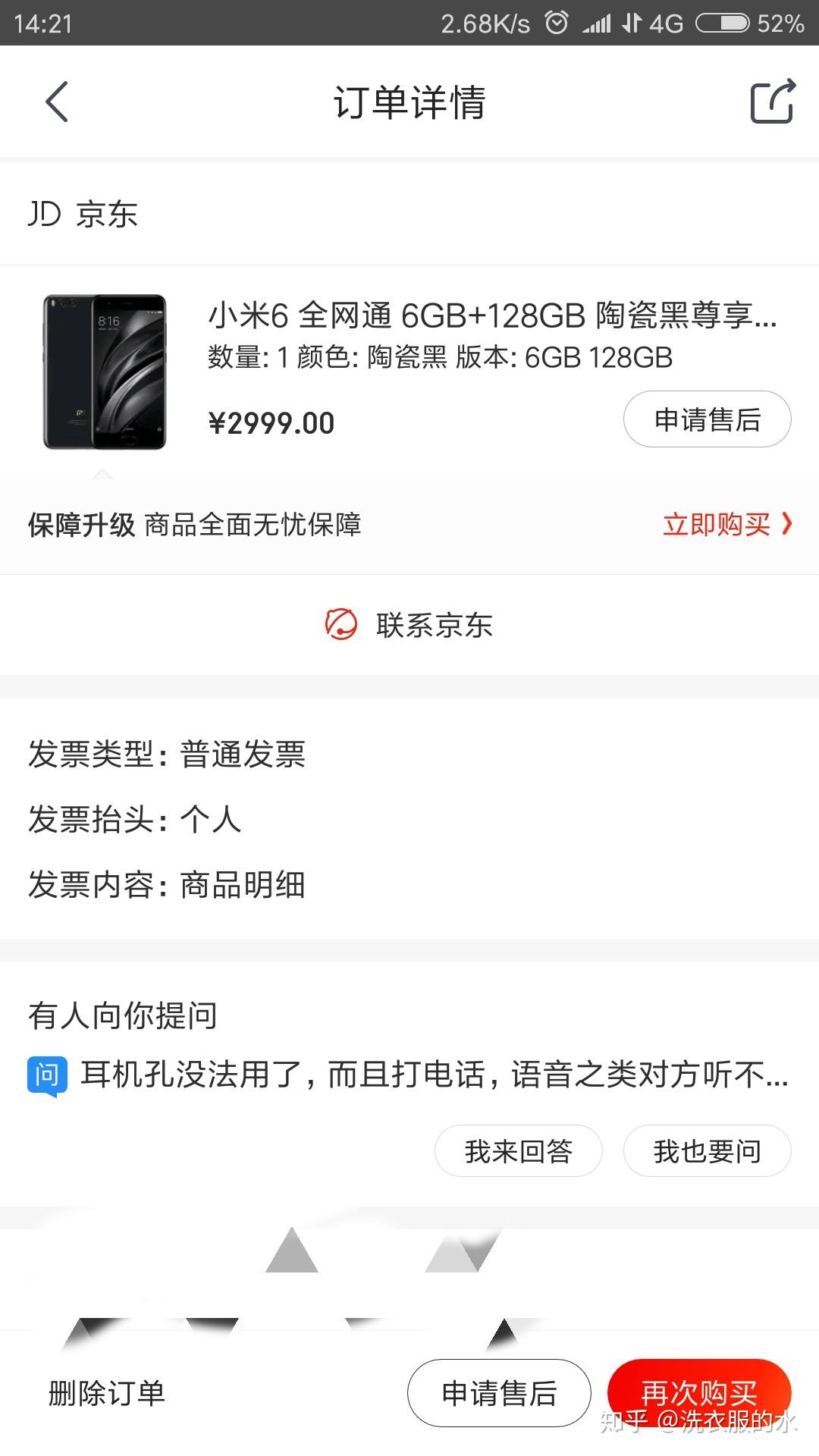Switch to the 订单详情 title header
Viewport: 819px width, 1456px height.
409,102
